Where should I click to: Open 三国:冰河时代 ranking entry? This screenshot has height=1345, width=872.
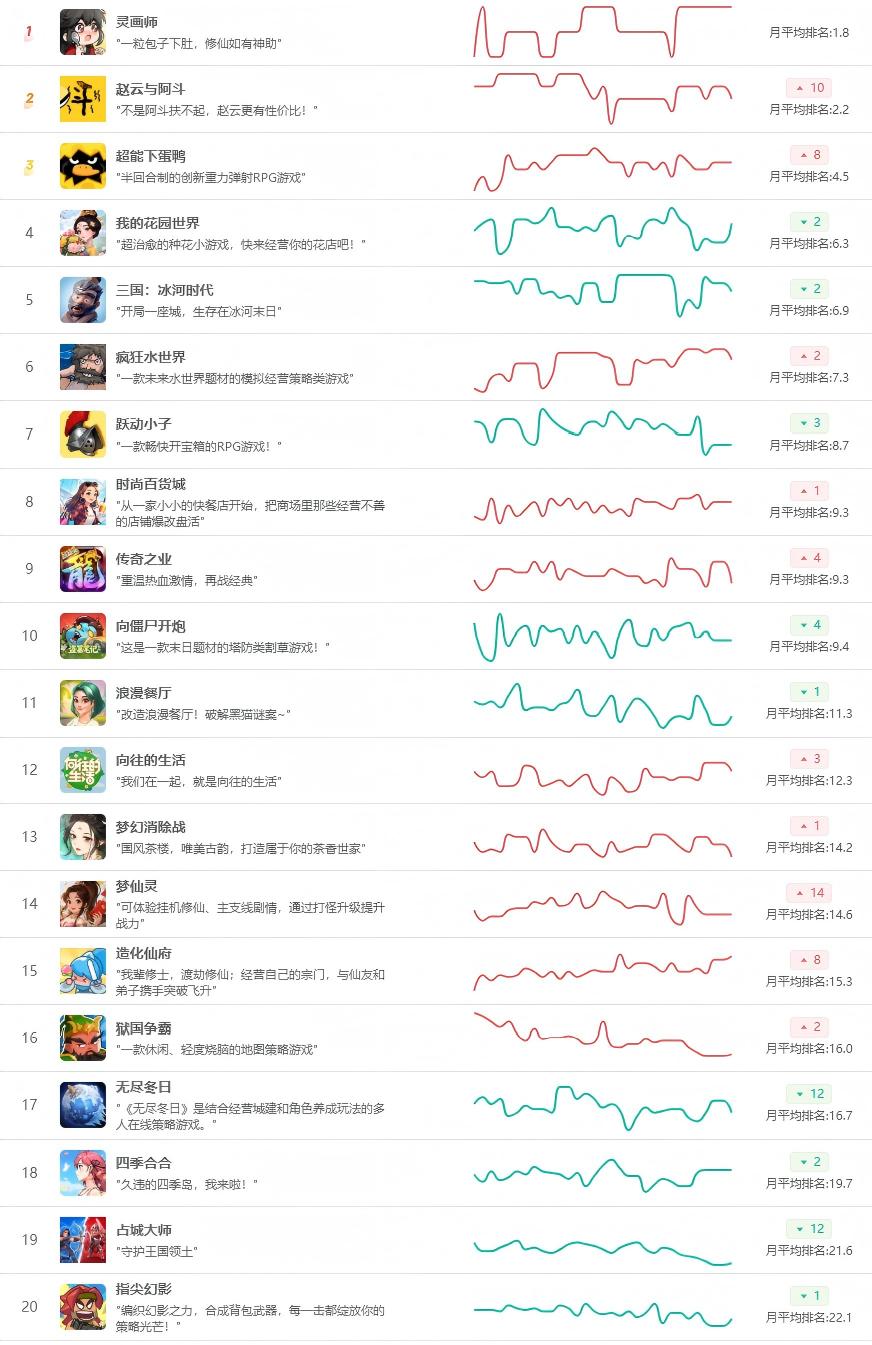pyautogui.click(x=436, y=300)
